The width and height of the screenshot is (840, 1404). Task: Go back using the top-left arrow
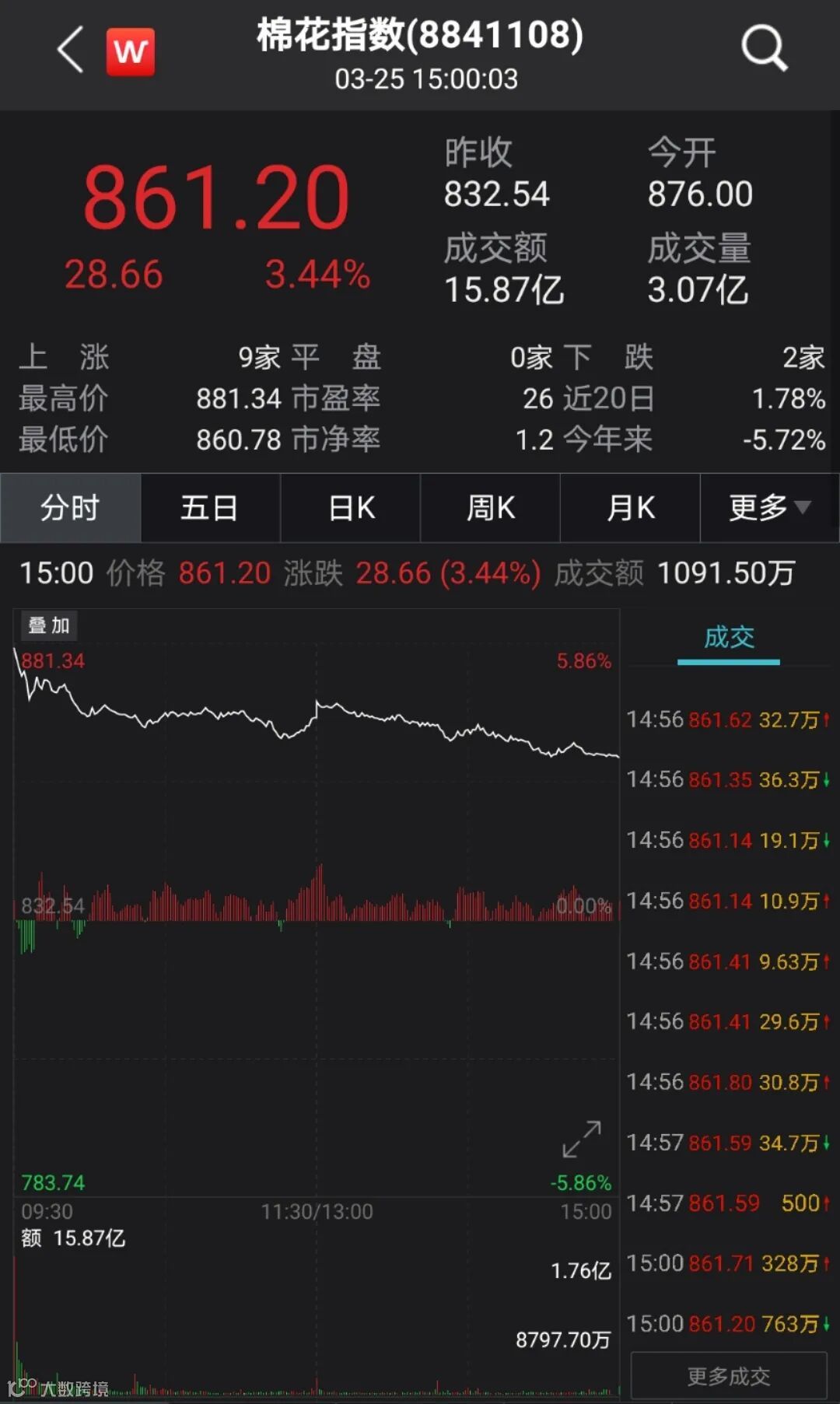(x=71, y=49)
